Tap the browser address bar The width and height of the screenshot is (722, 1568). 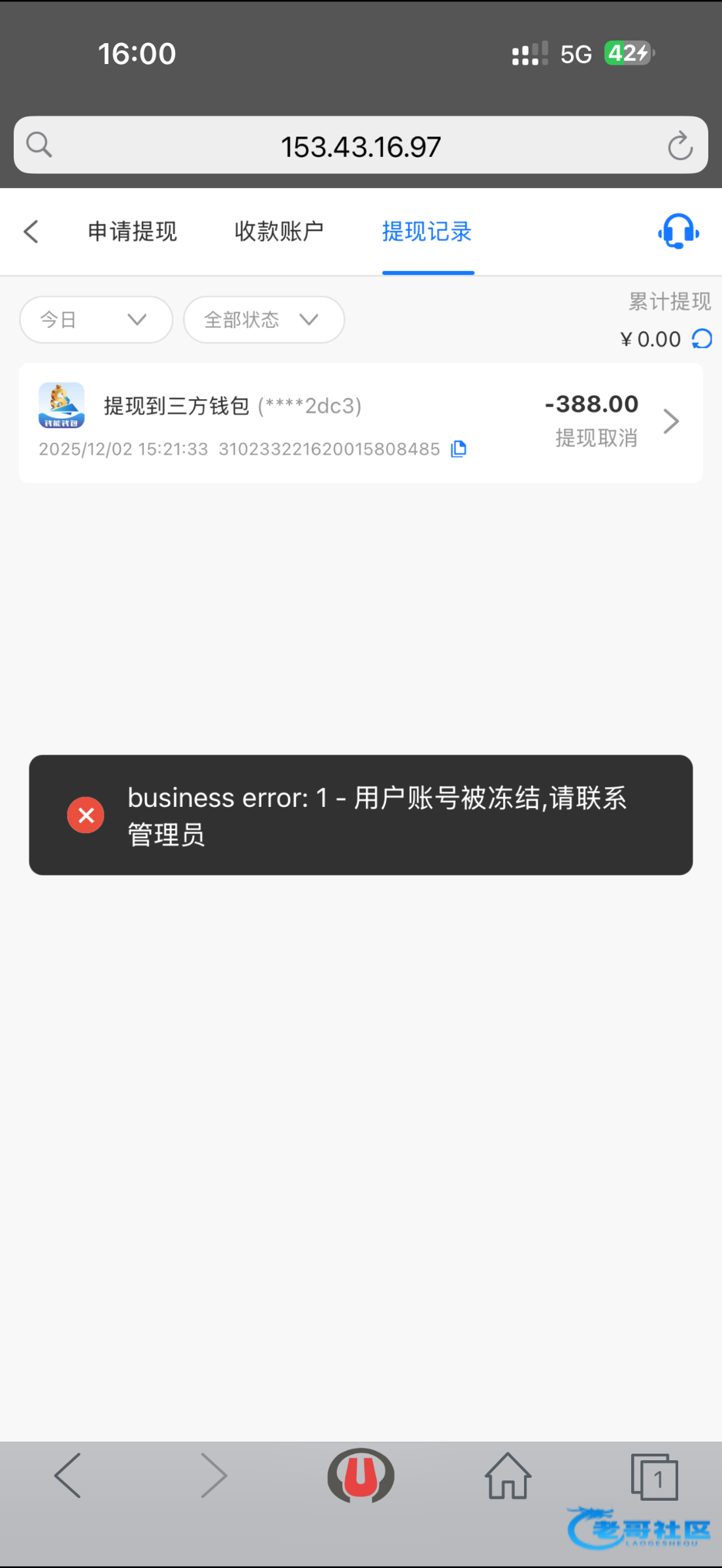pos(361,146)
